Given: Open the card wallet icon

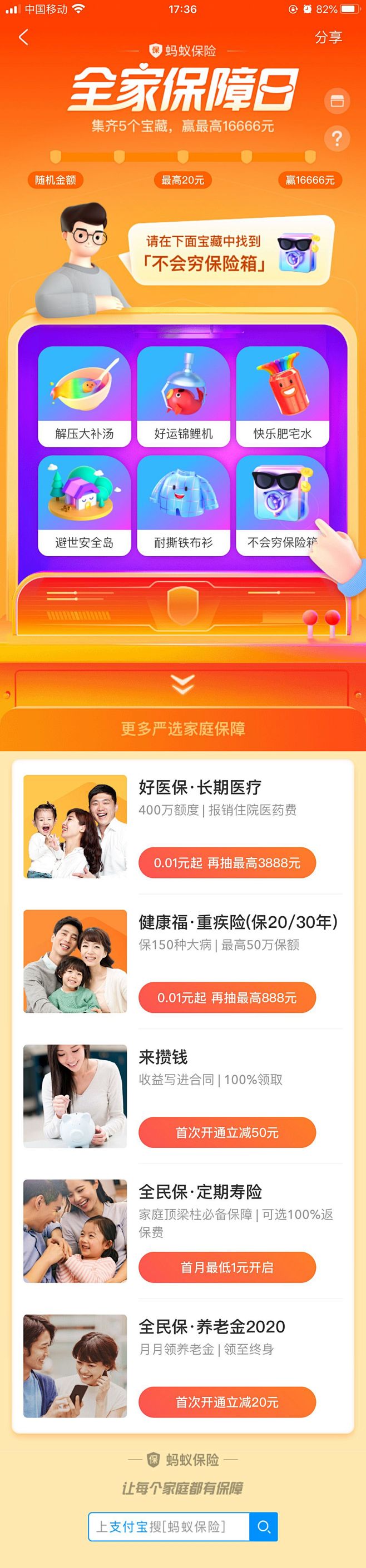Looking at the screenshot, I should click(337, 101).
